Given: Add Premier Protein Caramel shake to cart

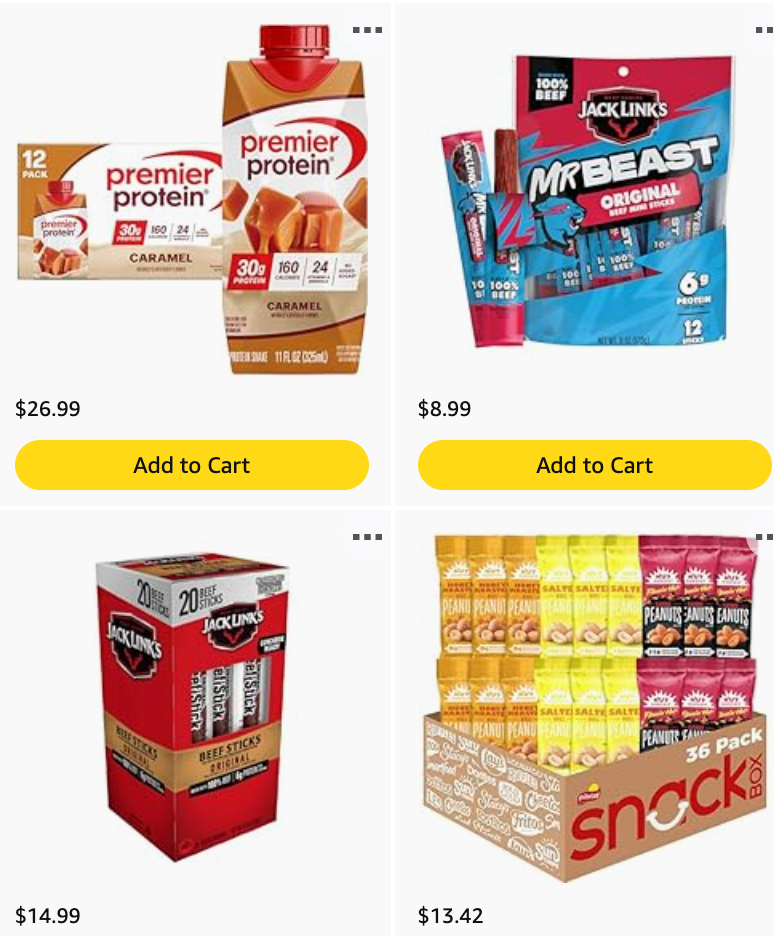Looking at the screenshot, I should (x=192, y=465).
